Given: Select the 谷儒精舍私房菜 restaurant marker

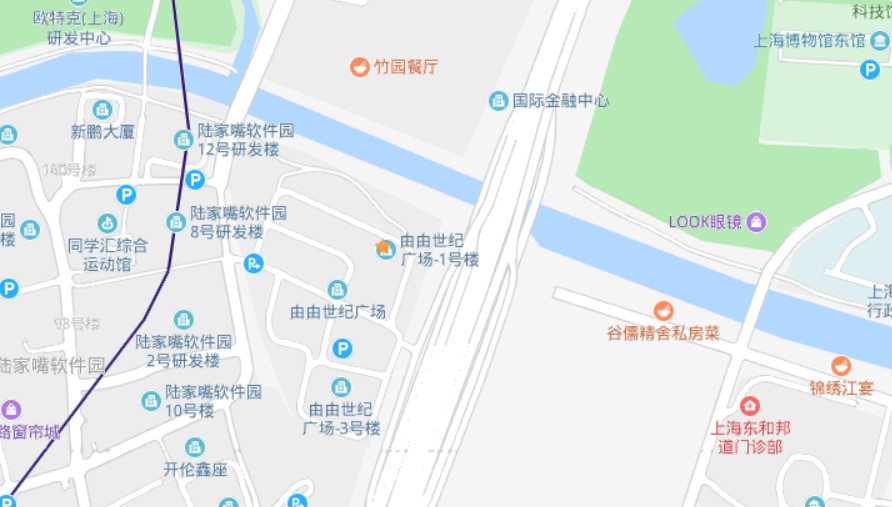Looking at the screenshot, I should pyautogui.click(x=663, y=311).
